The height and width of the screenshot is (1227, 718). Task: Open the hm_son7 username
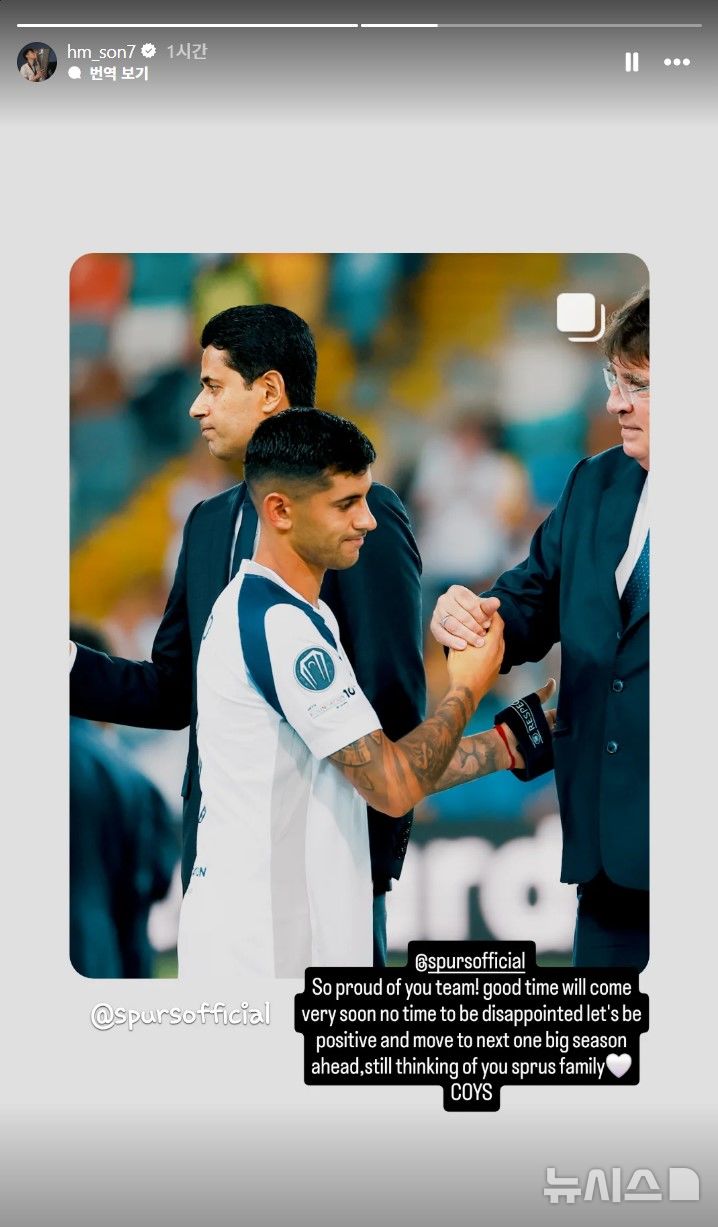click(101, 51)
